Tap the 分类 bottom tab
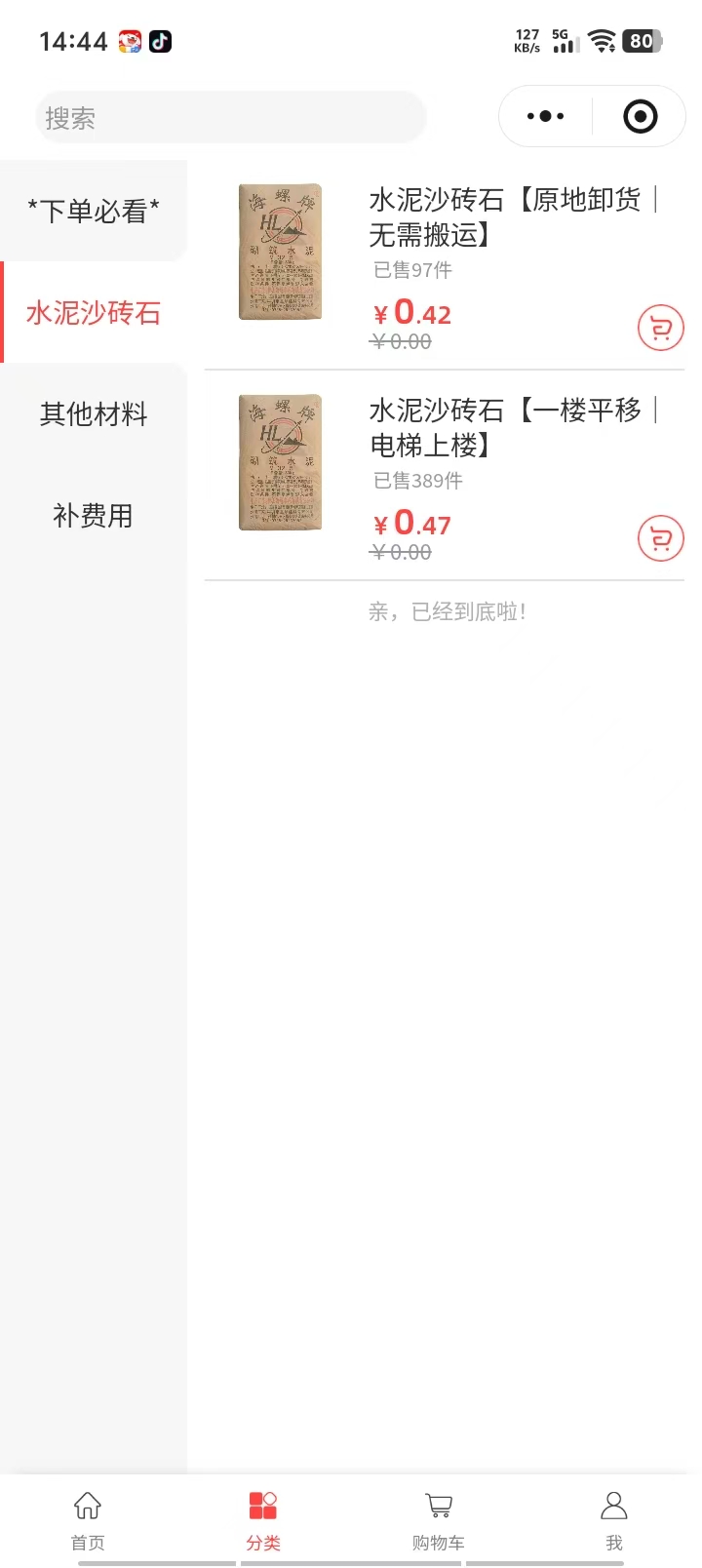 tap(263, 1519)
